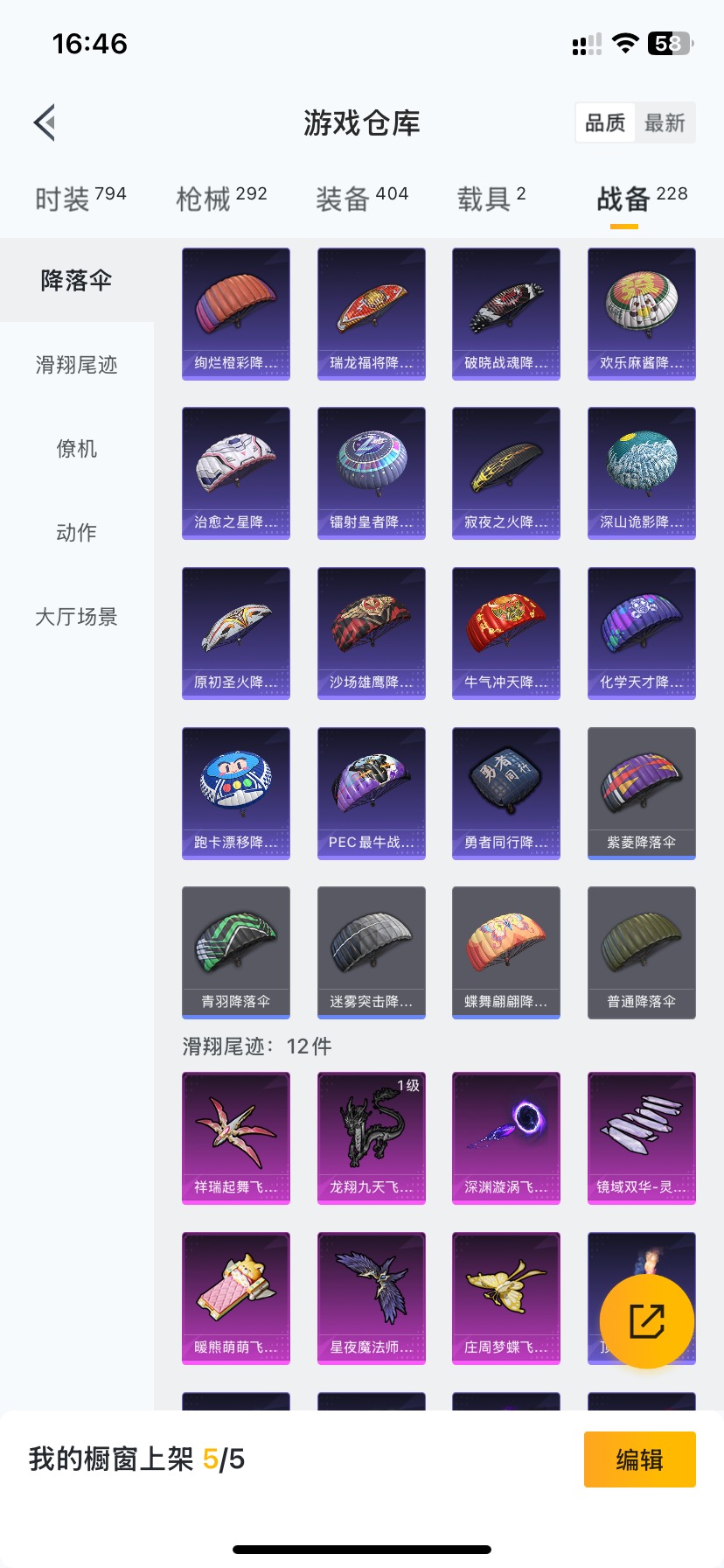Select 滑翔尾迹 in the side menu
The height and width of the screenshot is (1568, 724).
(77, 365)
